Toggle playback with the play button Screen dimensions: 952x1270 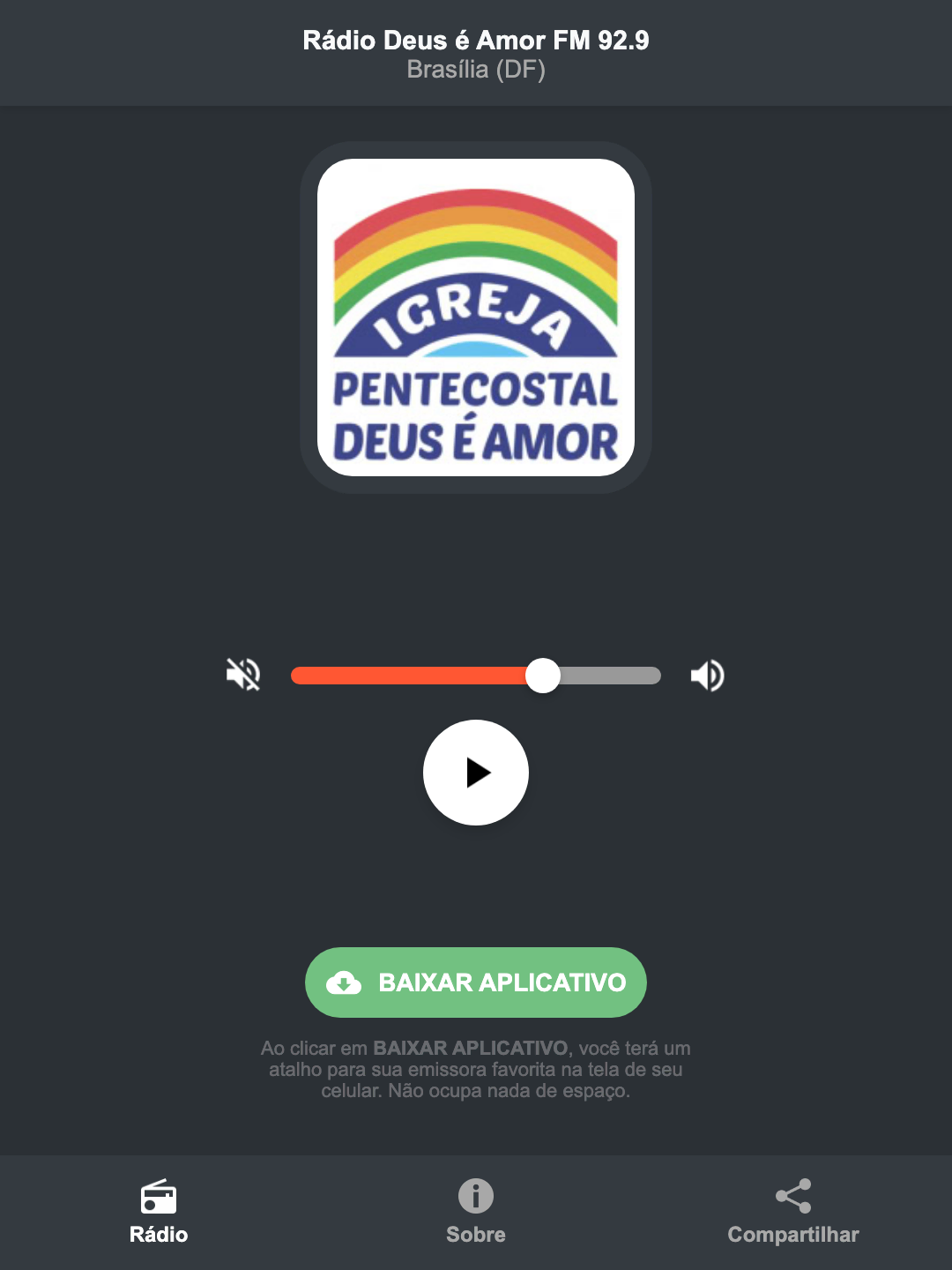click(x=476, y=773)
